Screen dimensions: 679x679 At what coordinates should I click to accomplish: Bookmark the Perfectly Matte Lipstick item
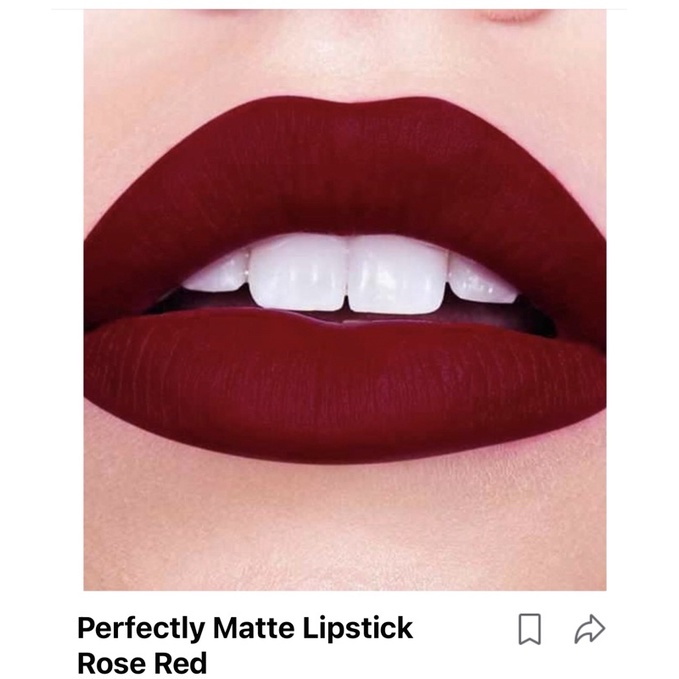529,629
